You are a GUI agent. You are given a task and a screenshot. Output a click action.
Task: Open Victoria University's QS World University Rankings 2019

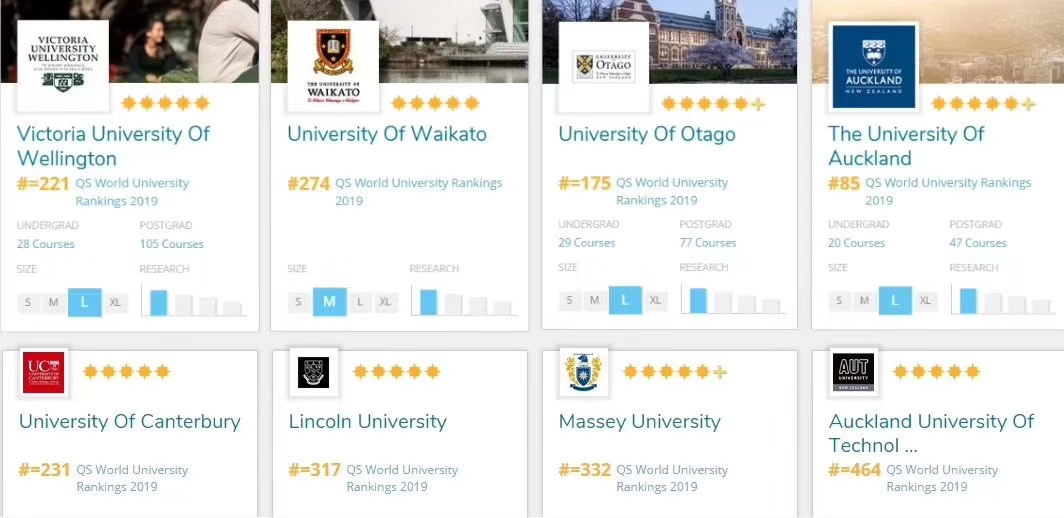coord(133,191)
